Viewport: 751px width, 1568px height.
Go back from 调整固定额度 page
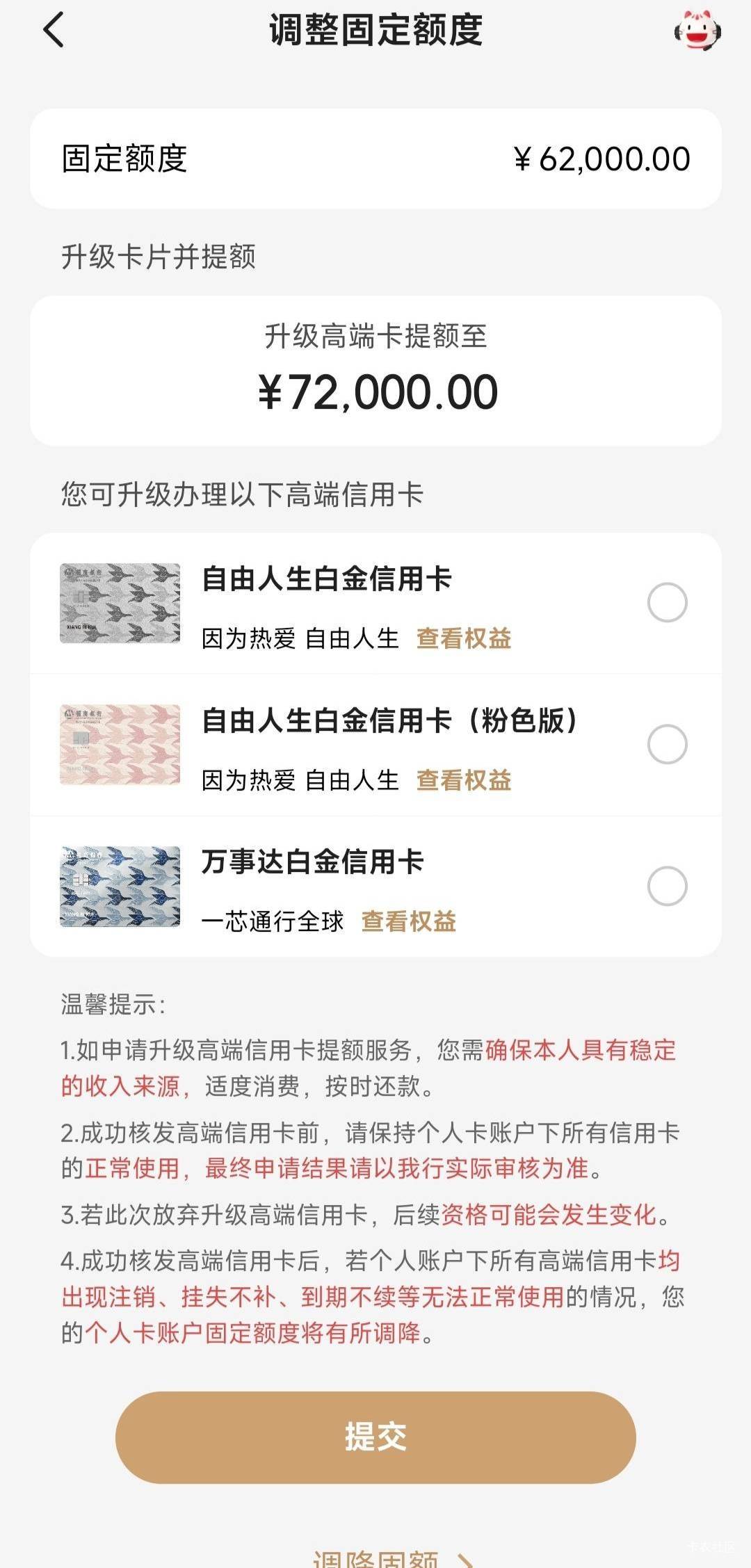[x=54, y=31]
